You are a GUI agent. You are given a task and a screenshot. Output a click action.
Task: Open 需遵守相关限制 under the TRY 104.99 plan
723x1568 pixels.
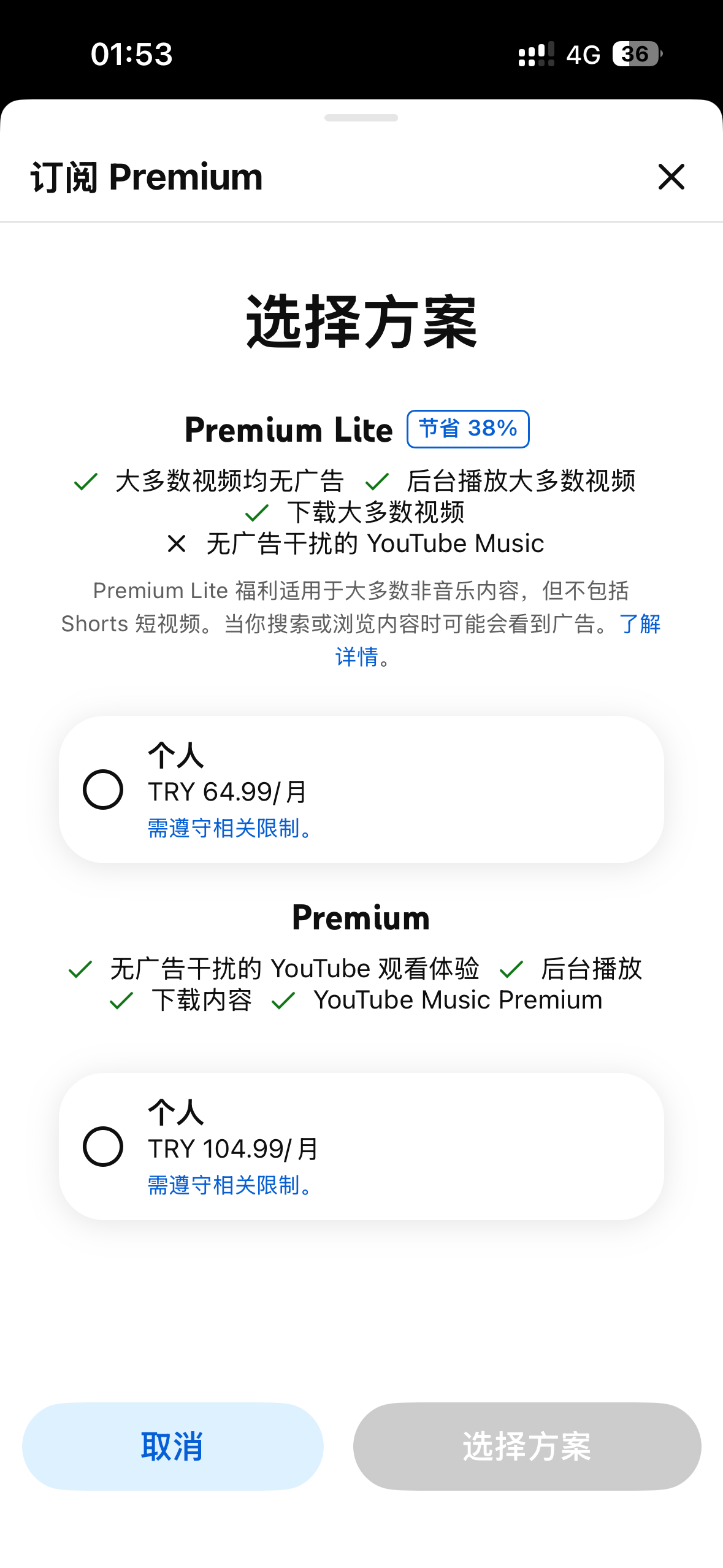tap(230, 1185)
